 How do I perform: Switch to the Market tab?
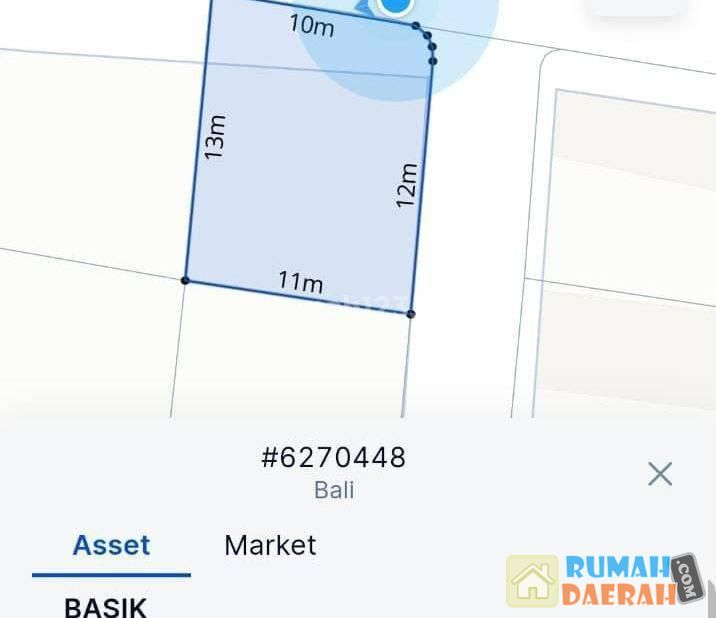tap(270, 545)
